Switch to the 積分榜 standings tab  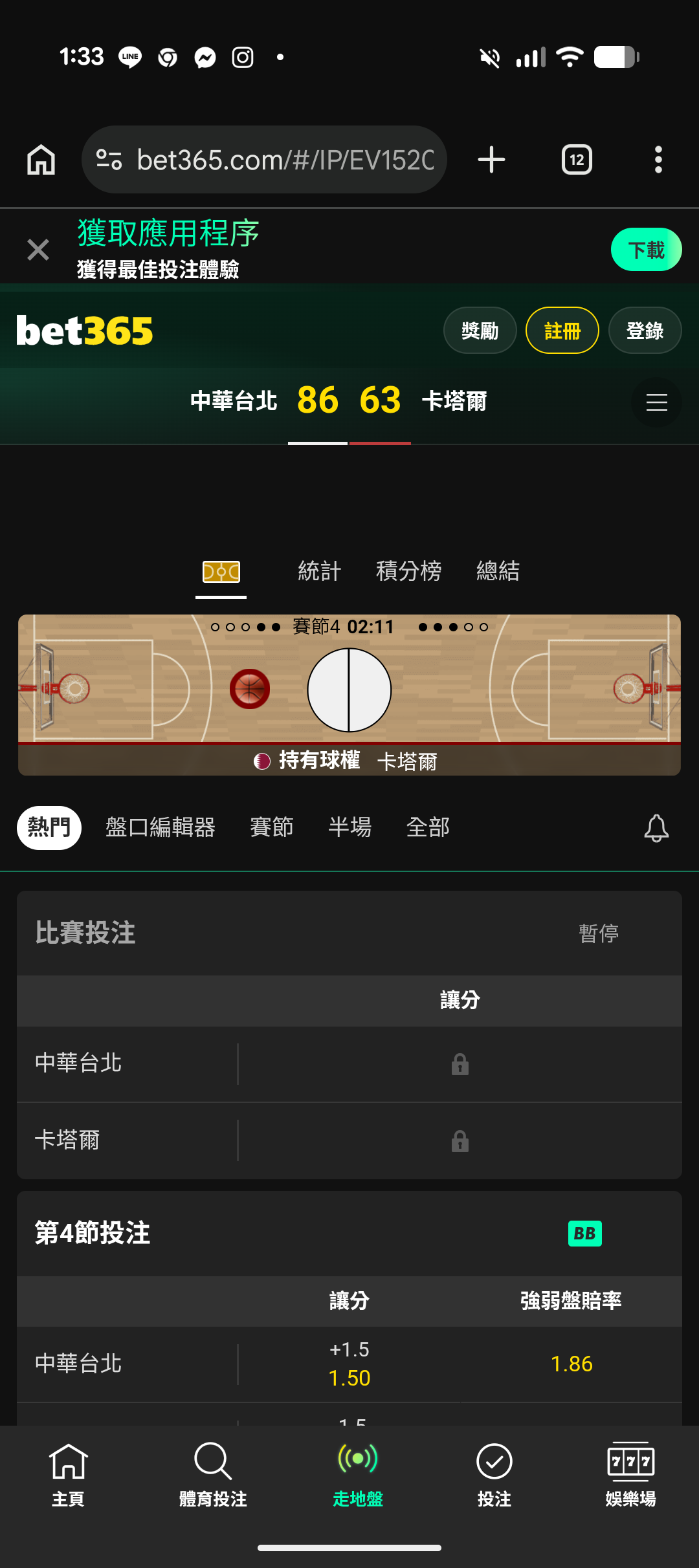click(x=408, y=571)
